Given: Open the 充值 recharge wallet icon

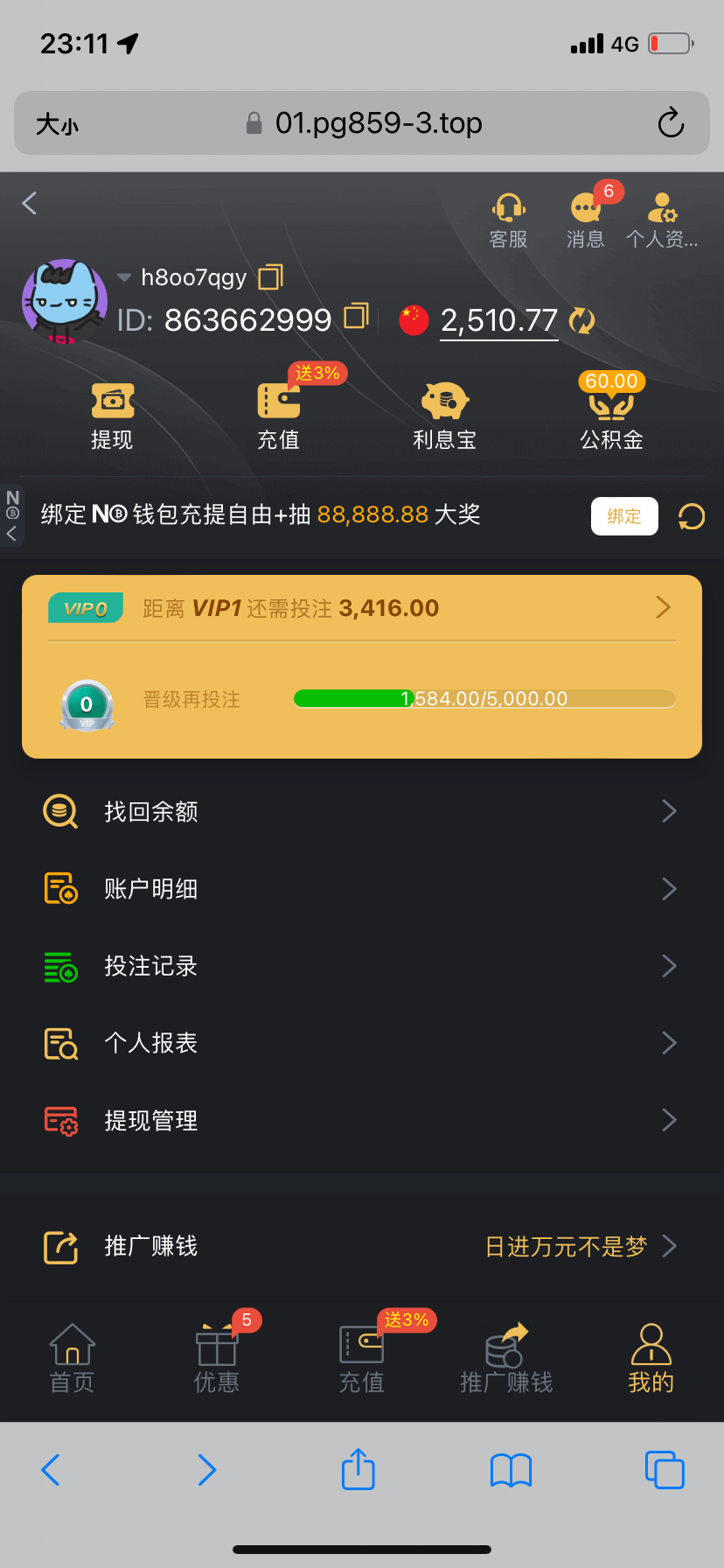Looking at the screenshot, I should [278, 411].
